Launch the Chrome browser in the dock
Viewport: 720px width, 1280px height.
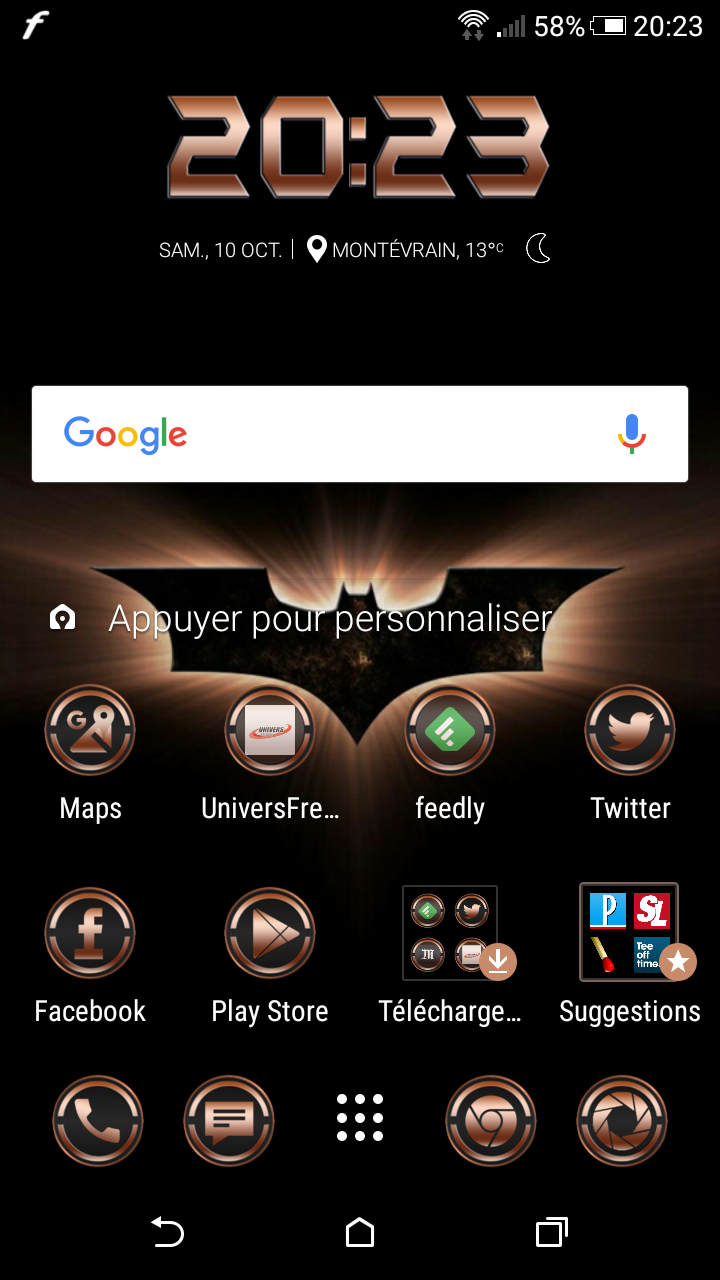tap(491, 1120)
